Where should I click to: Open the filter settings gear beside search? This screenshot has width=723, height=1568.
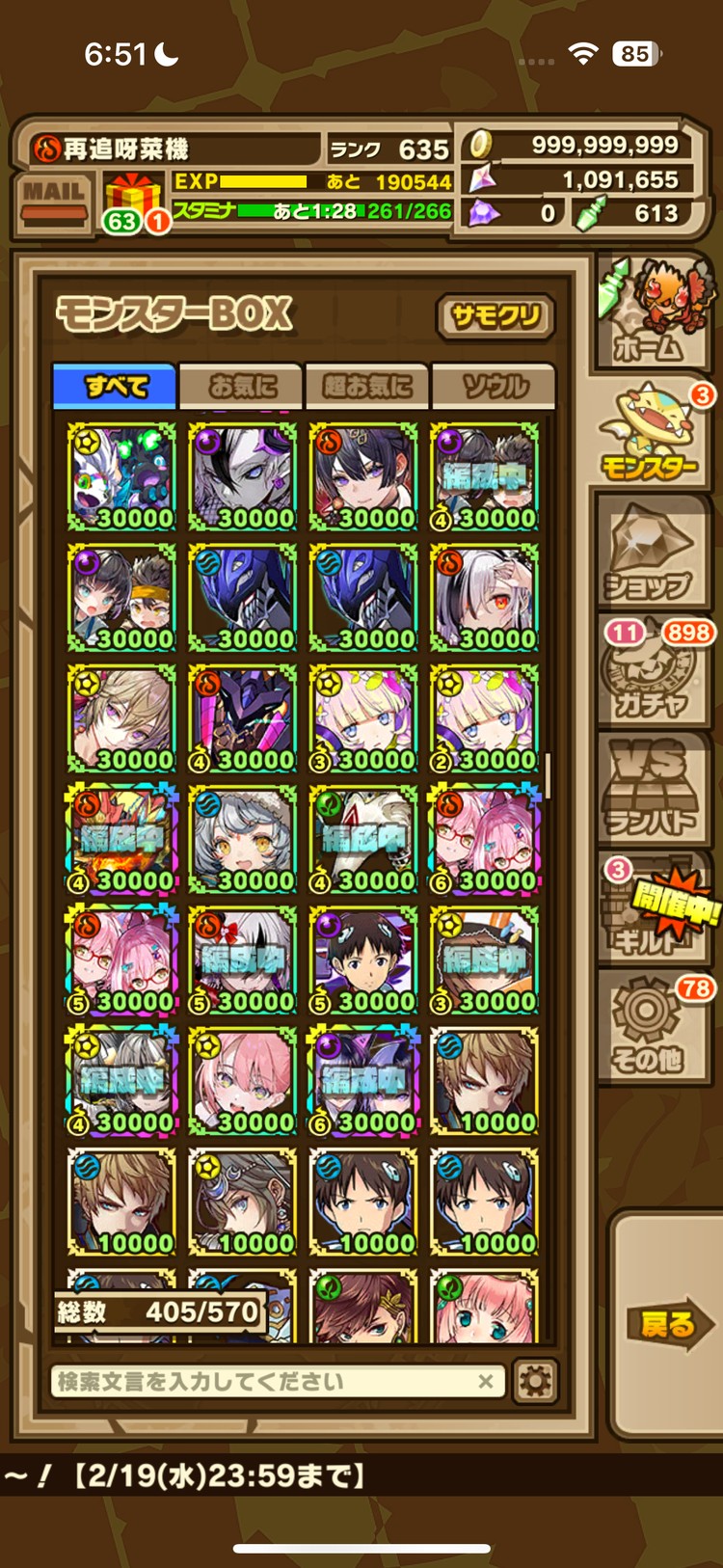click(535, 1382)
